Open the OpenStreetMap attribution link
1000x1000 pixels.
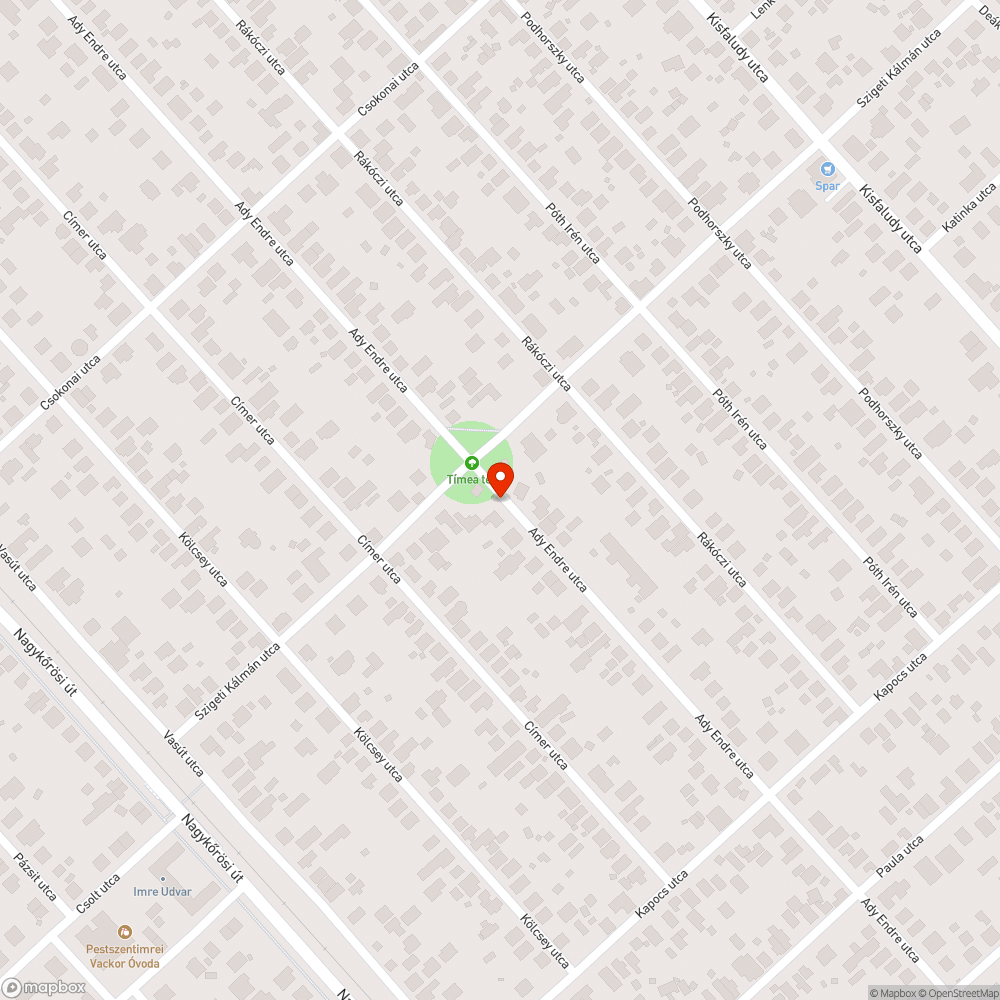(957, 993)
